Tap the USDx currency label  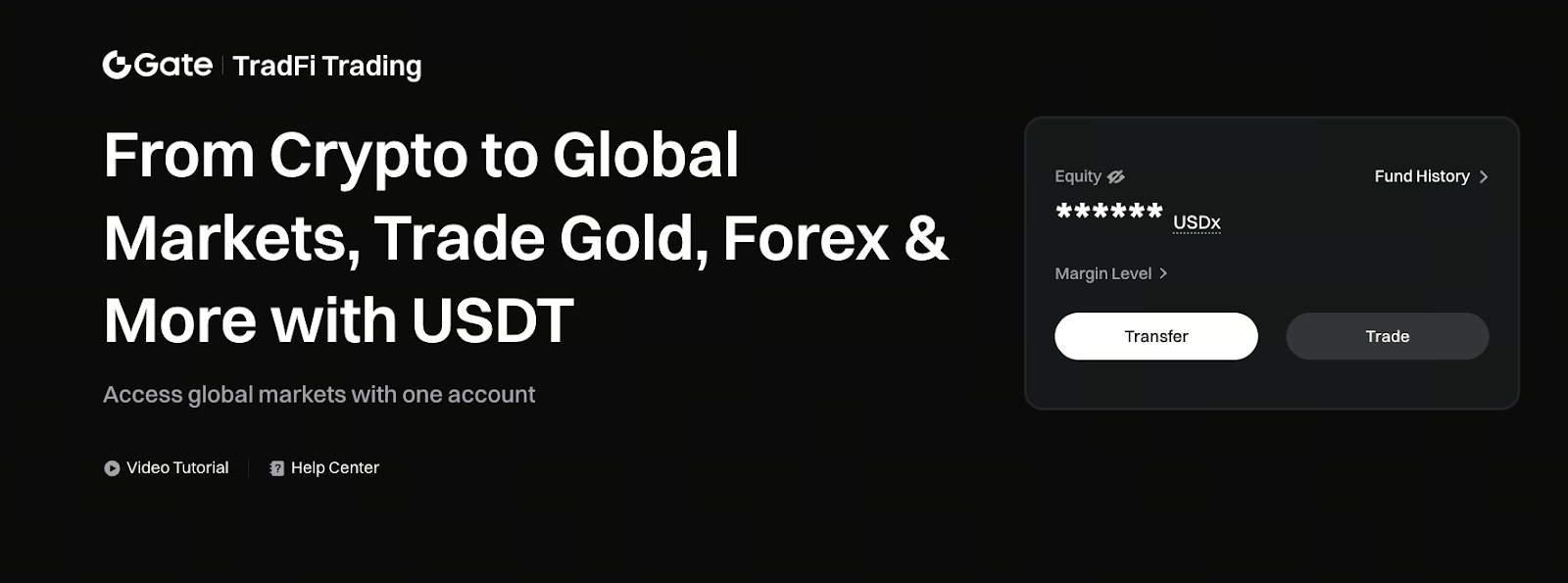coord(1197,222)
